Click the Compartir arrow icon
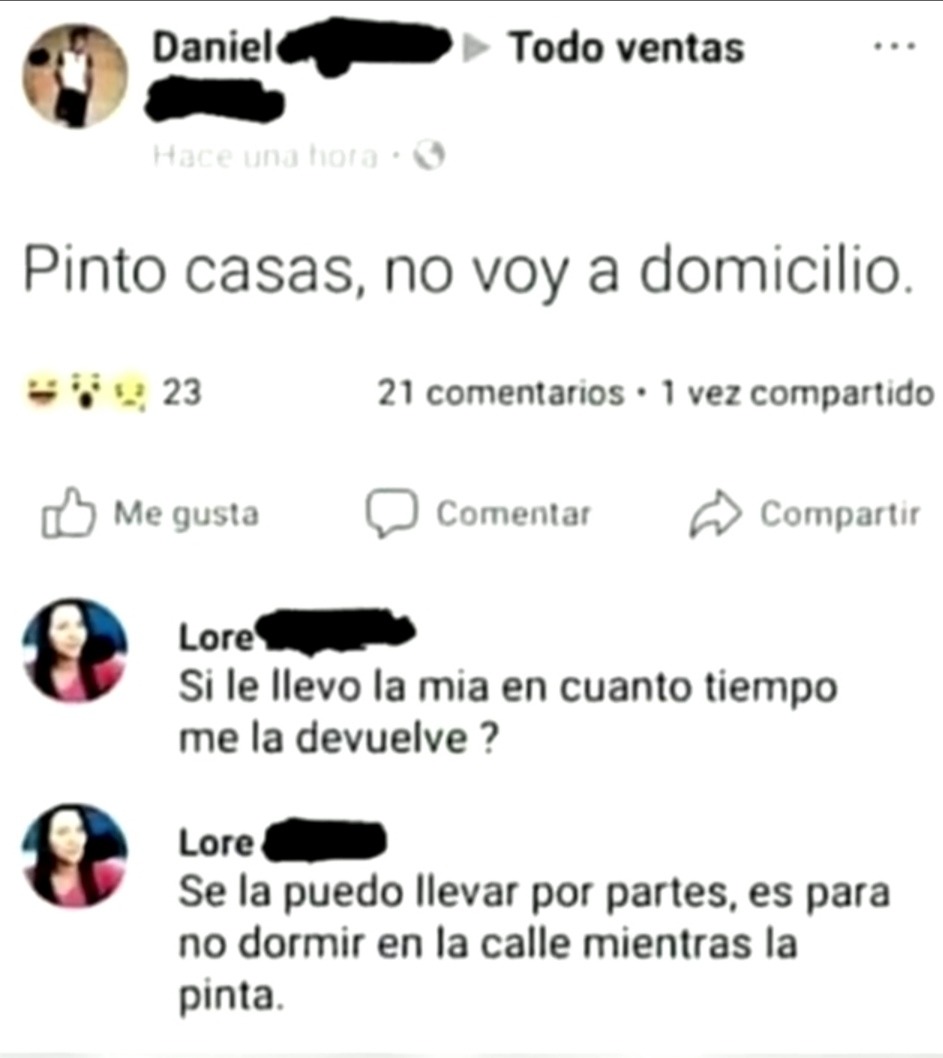This screenshot has width=943, height=1058. pos(714,510)
